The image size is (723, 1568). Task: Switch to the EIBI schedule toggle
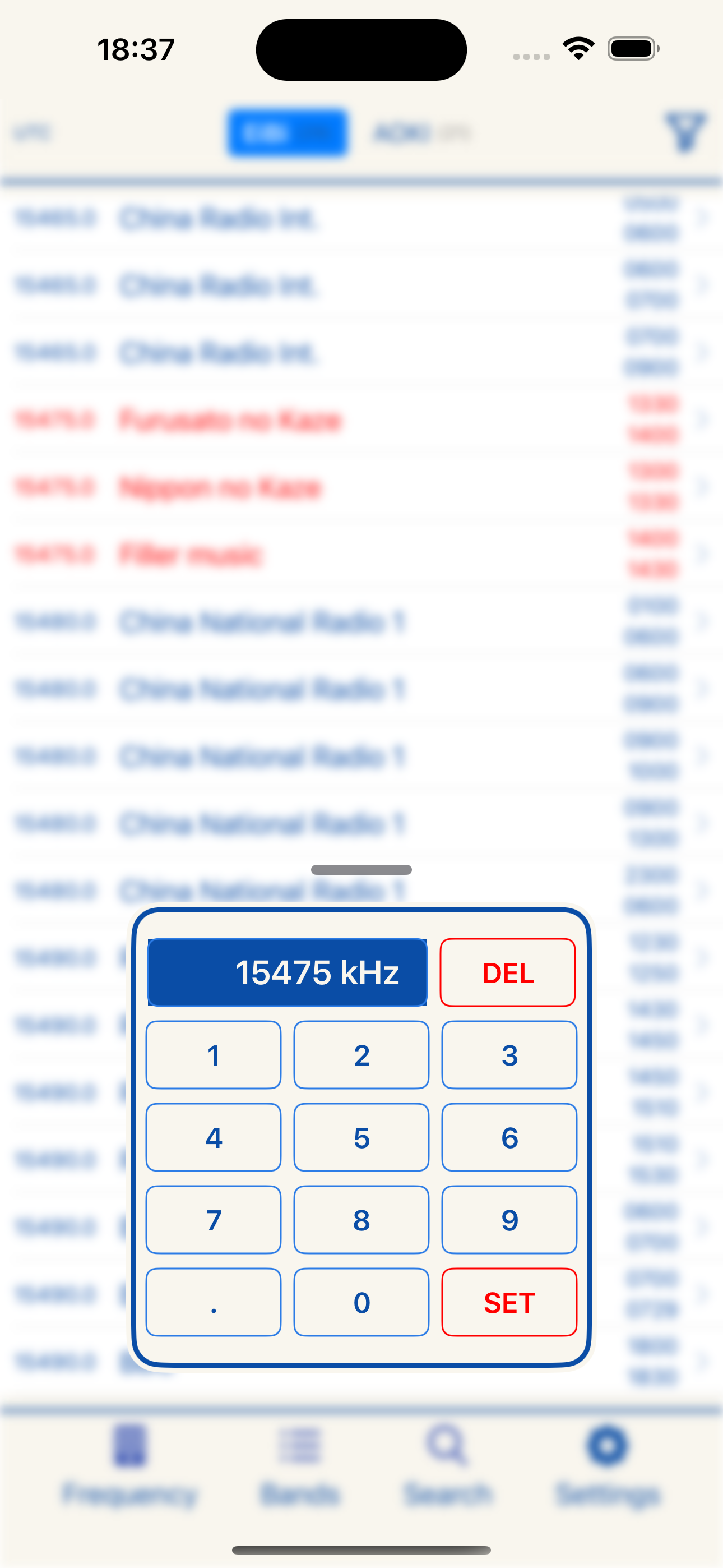coord(286,133)
